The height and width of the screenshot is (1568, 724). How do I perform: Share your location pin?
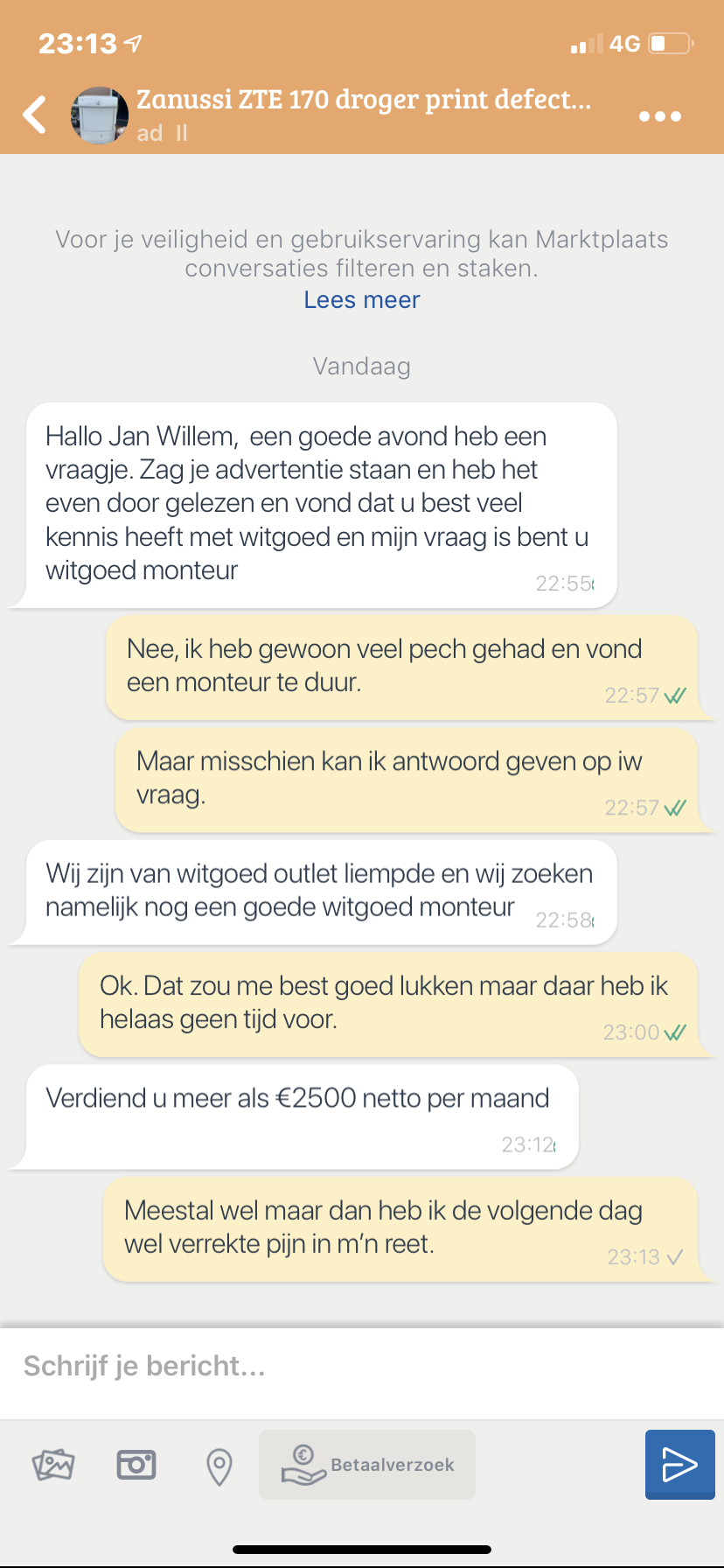[219, 1466]
